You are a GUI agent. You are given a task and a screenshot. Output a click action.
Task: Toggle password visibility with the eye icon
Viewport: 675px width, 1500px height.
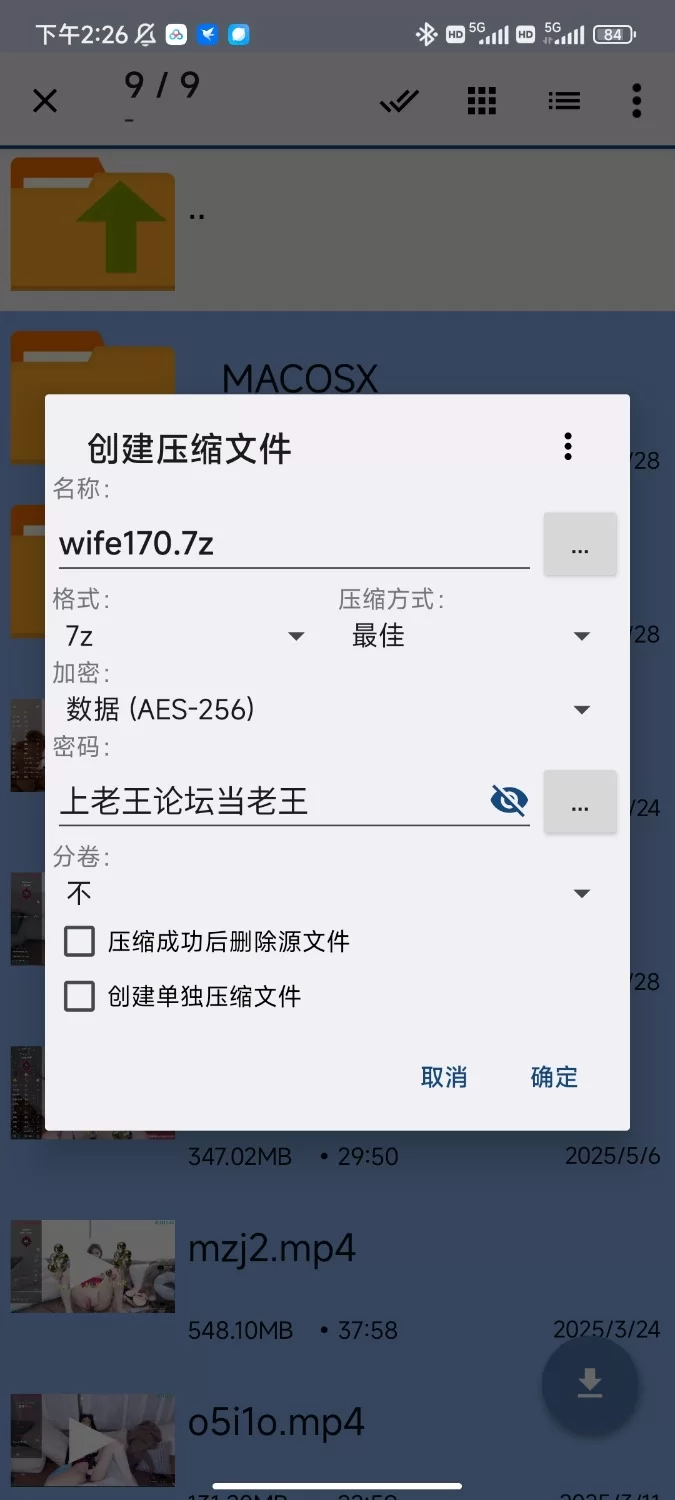509,800
